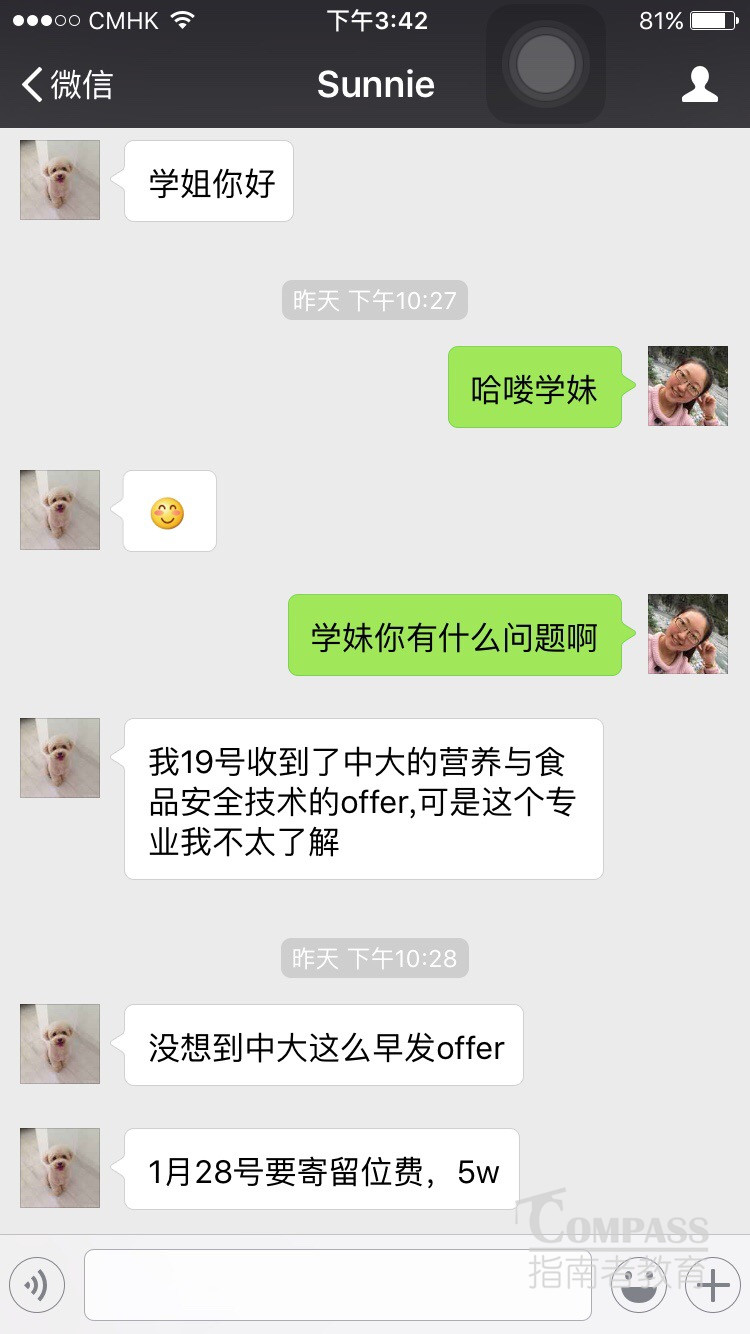Open Sunnie's chat details via the profile icon
Image resolution: width=750 pixels, height=1334 pixels.
click(x=699, y=85)
